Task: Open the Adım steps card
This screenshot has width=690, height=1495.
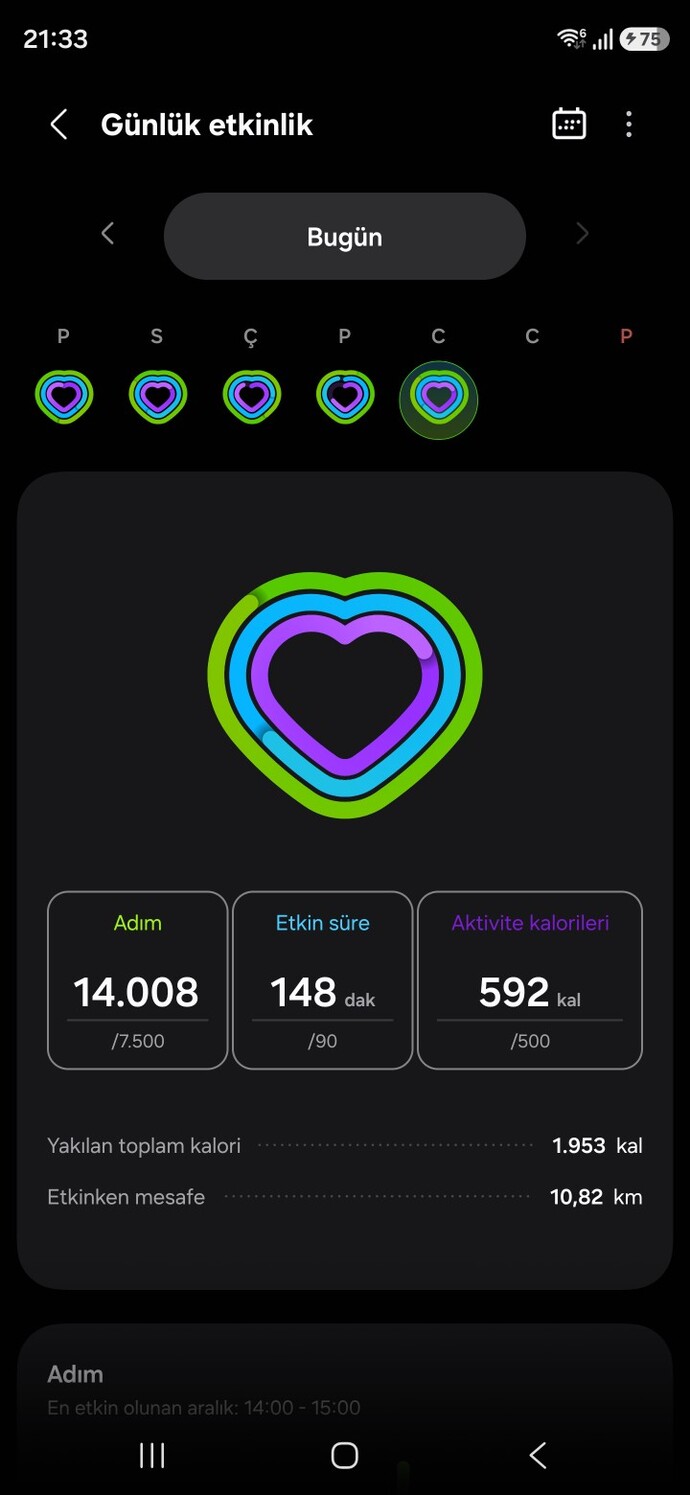Action: click(x=138, y=980)
